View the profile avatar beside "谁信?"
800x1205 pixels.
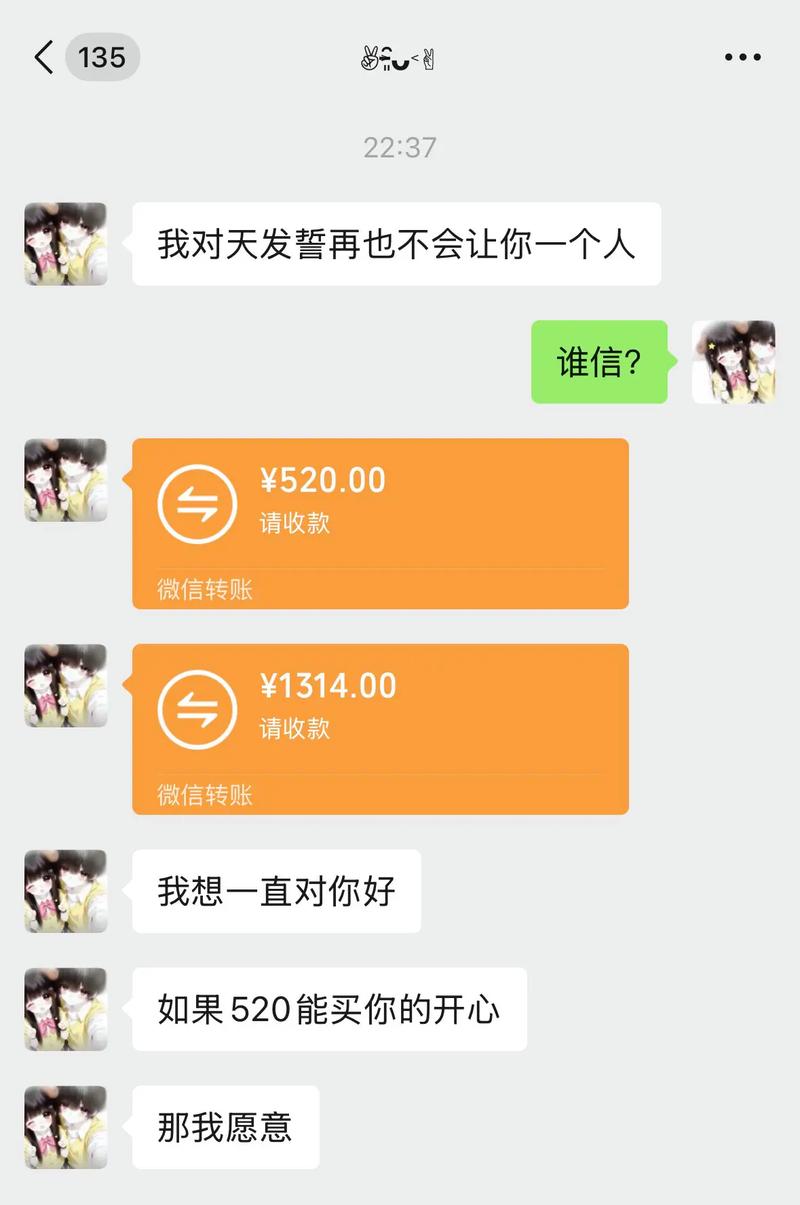tap(733, 362)
